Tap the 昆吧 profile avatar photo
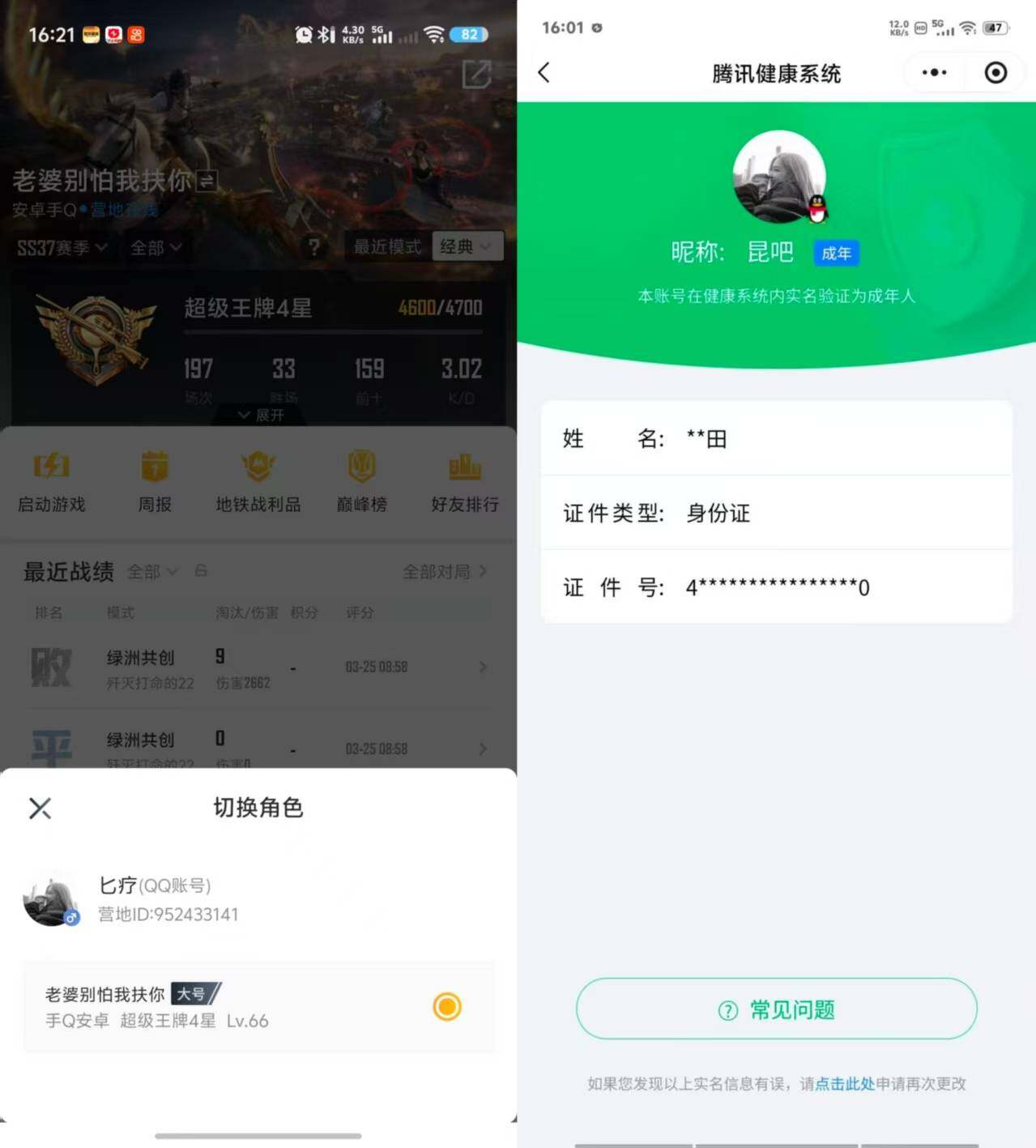Screen dimensions: 1036x1148 click(778, 177)
